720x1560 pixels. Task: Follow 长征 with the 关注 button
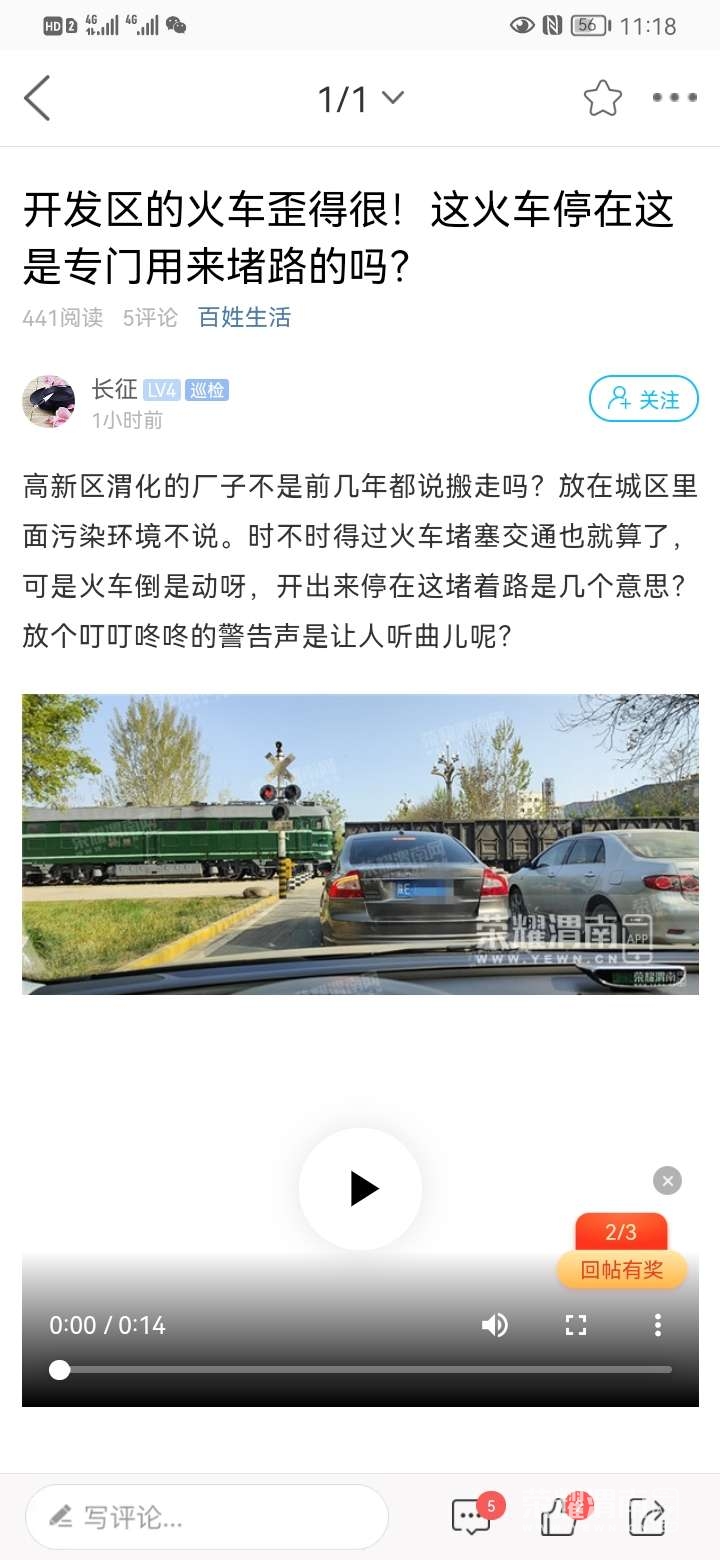point(643,400)
